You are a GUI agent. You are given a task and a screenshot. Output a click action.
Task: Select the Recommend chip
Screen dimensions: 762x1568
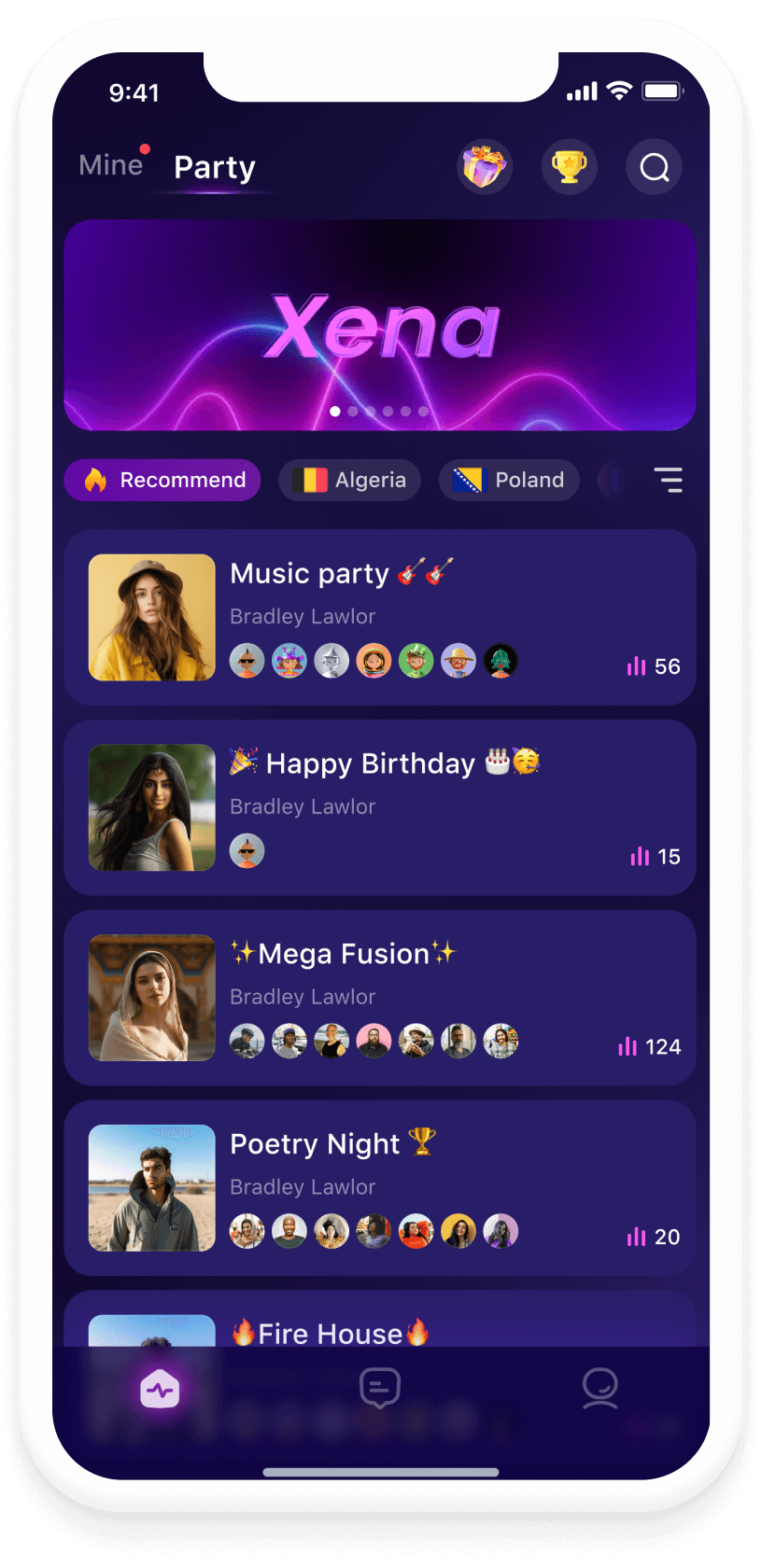coord(162,480)
